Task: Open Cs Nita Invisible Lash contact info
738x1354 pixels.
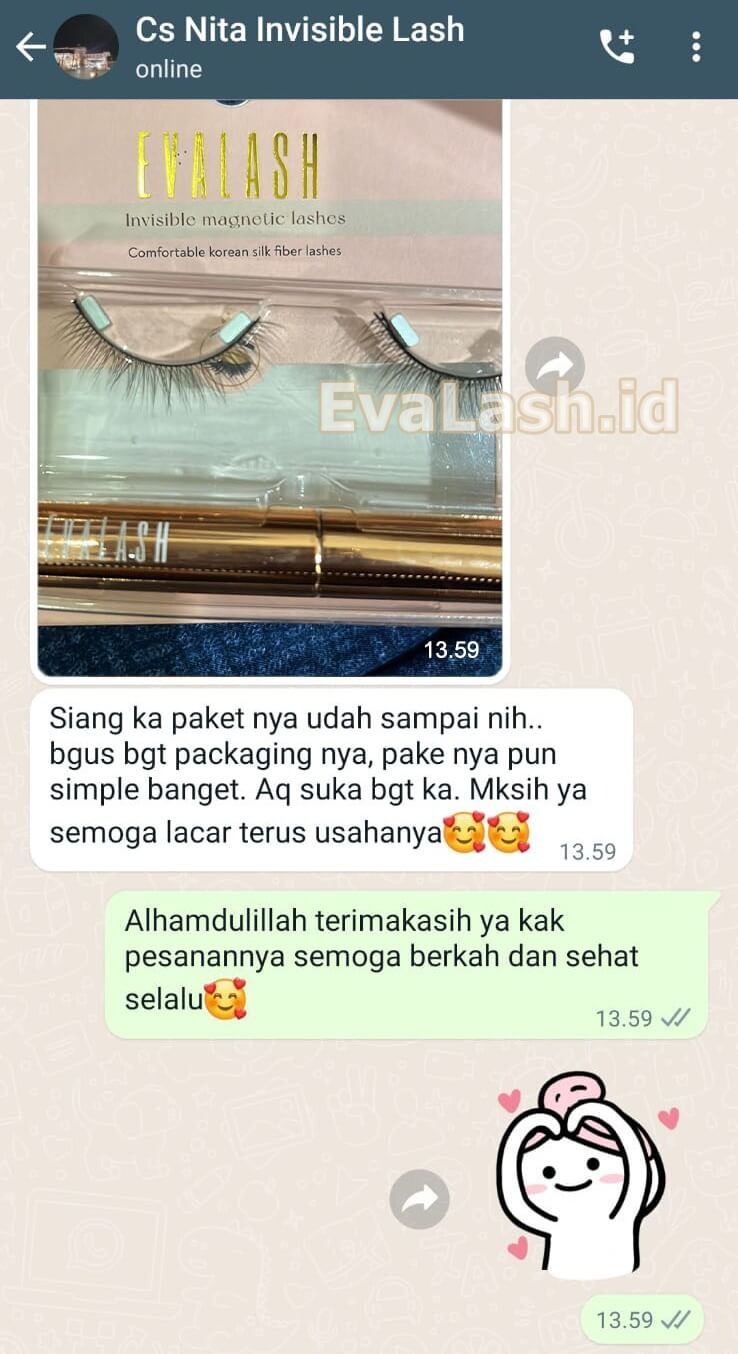Action: (299, 46)
